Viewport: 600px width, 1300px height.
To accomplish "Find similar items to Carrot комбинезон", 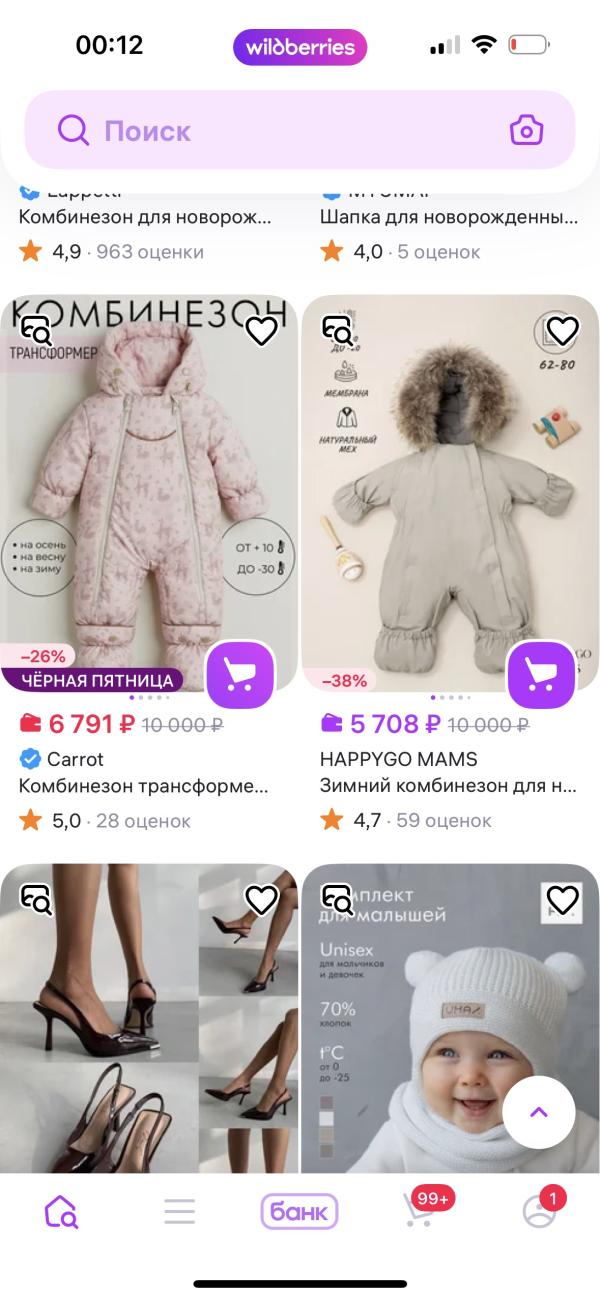I will click(x=37, y=331).
